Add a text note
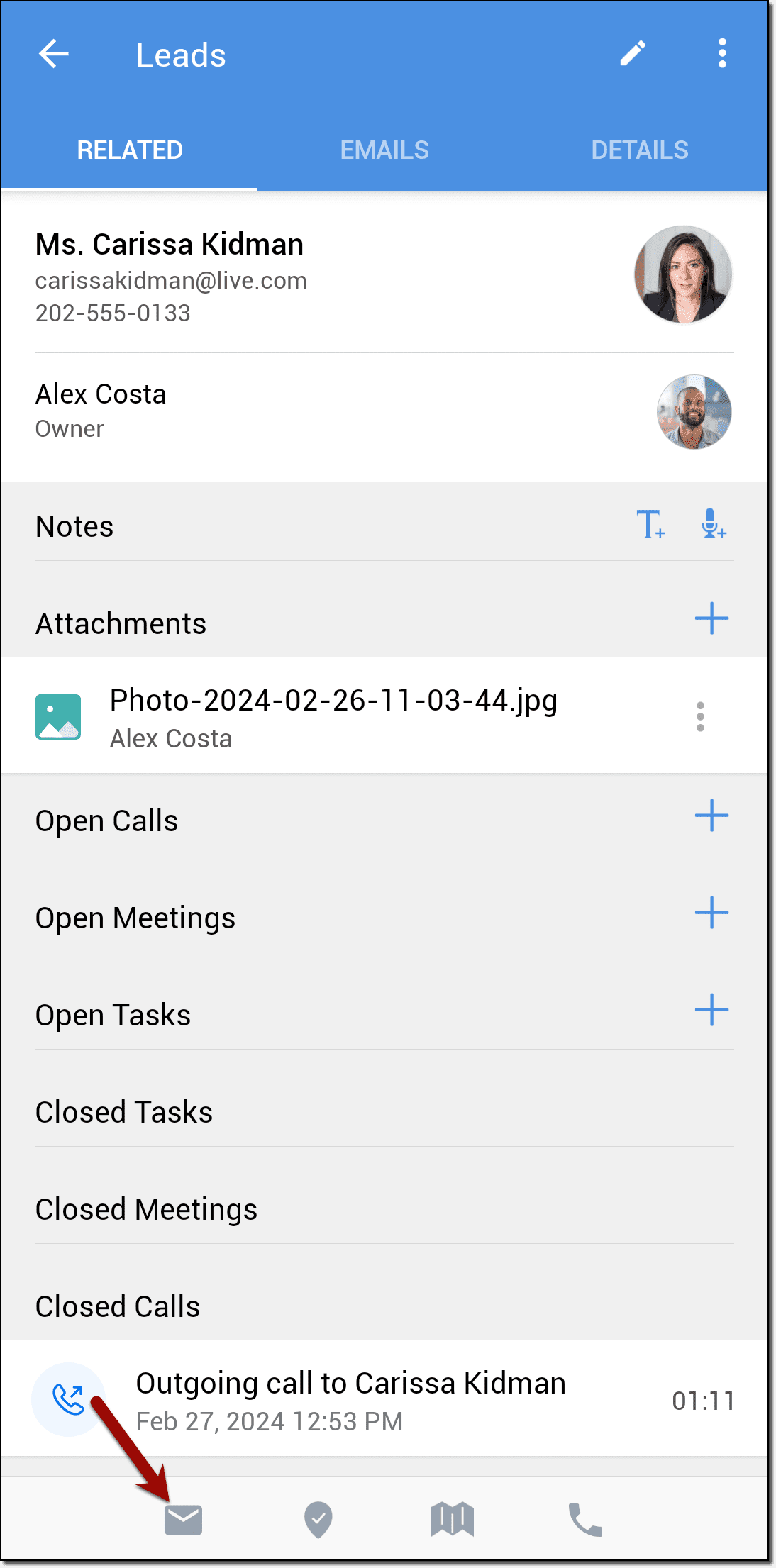This screenshot has width=776, height=1568. [x=650, y=525]
